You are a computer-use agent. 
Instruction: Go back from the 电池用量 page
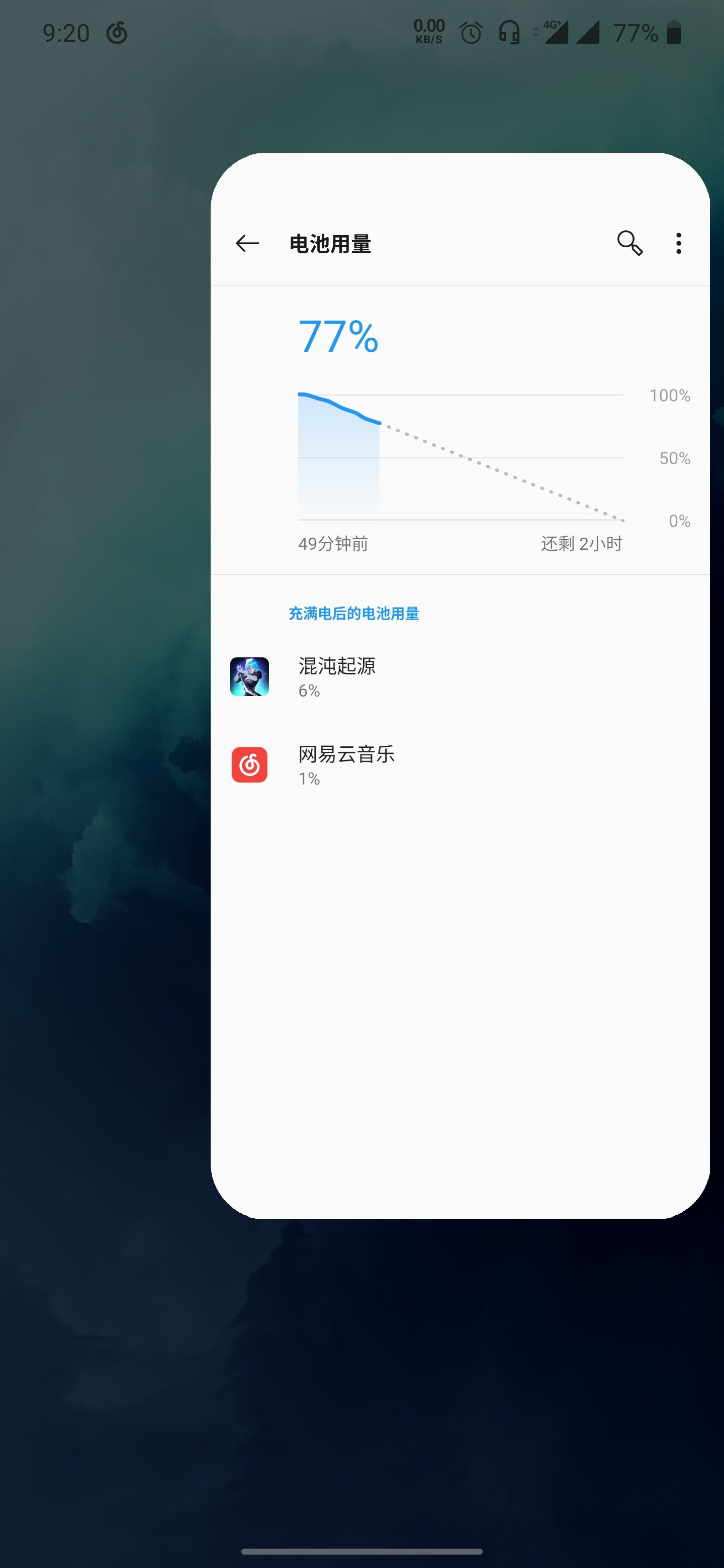pos(247,243)
